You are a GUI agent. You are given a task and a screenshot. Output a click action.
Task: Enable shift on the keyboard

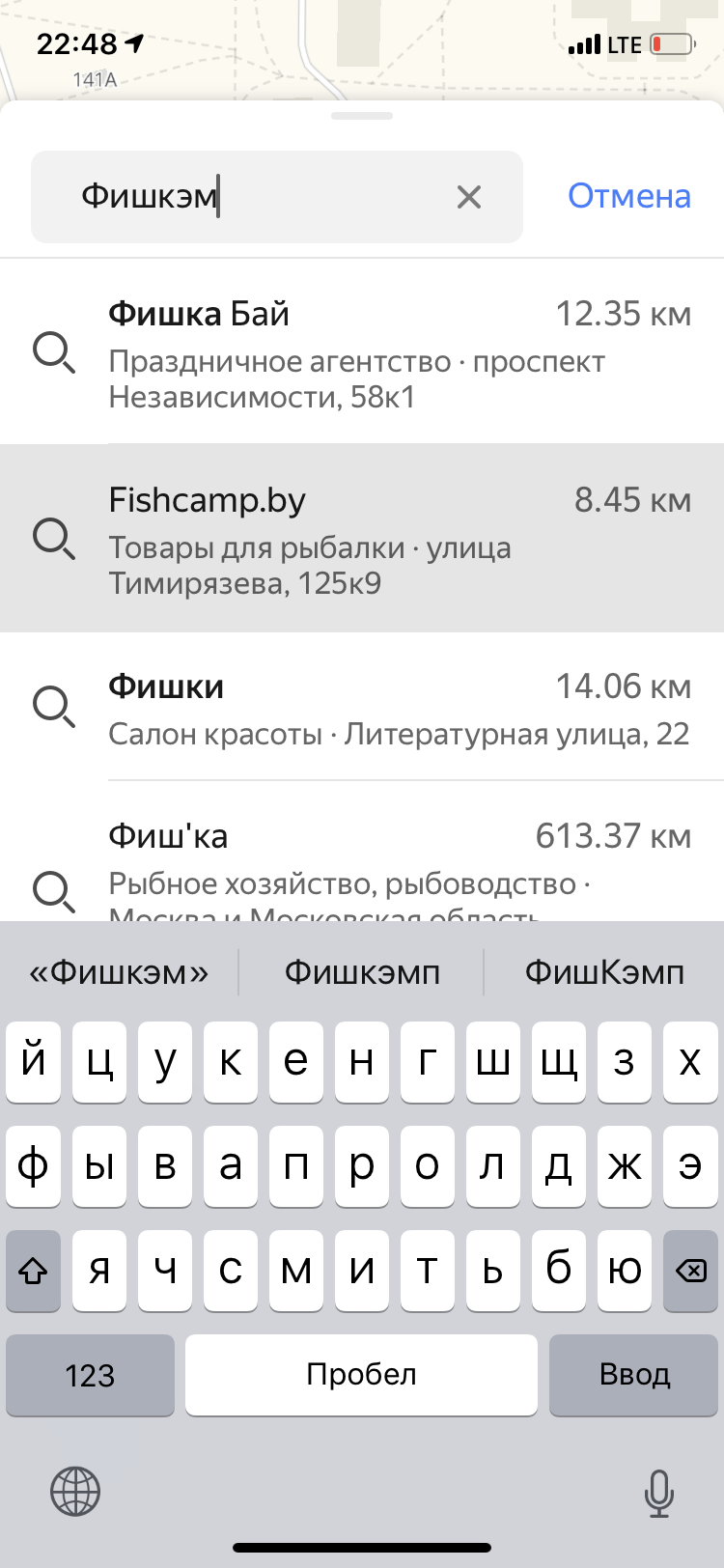point(33,1270)
